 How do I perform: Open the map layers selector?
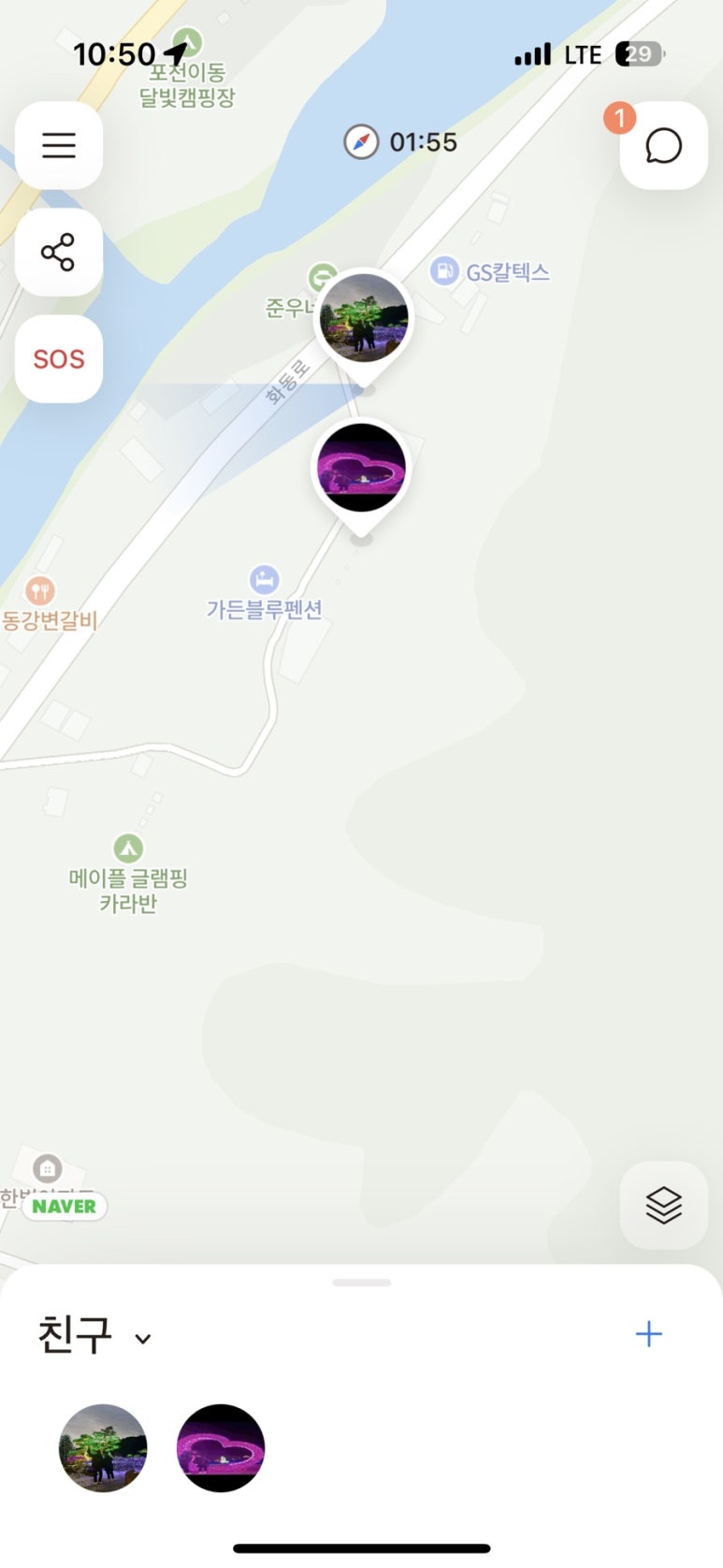[663, 1205]
